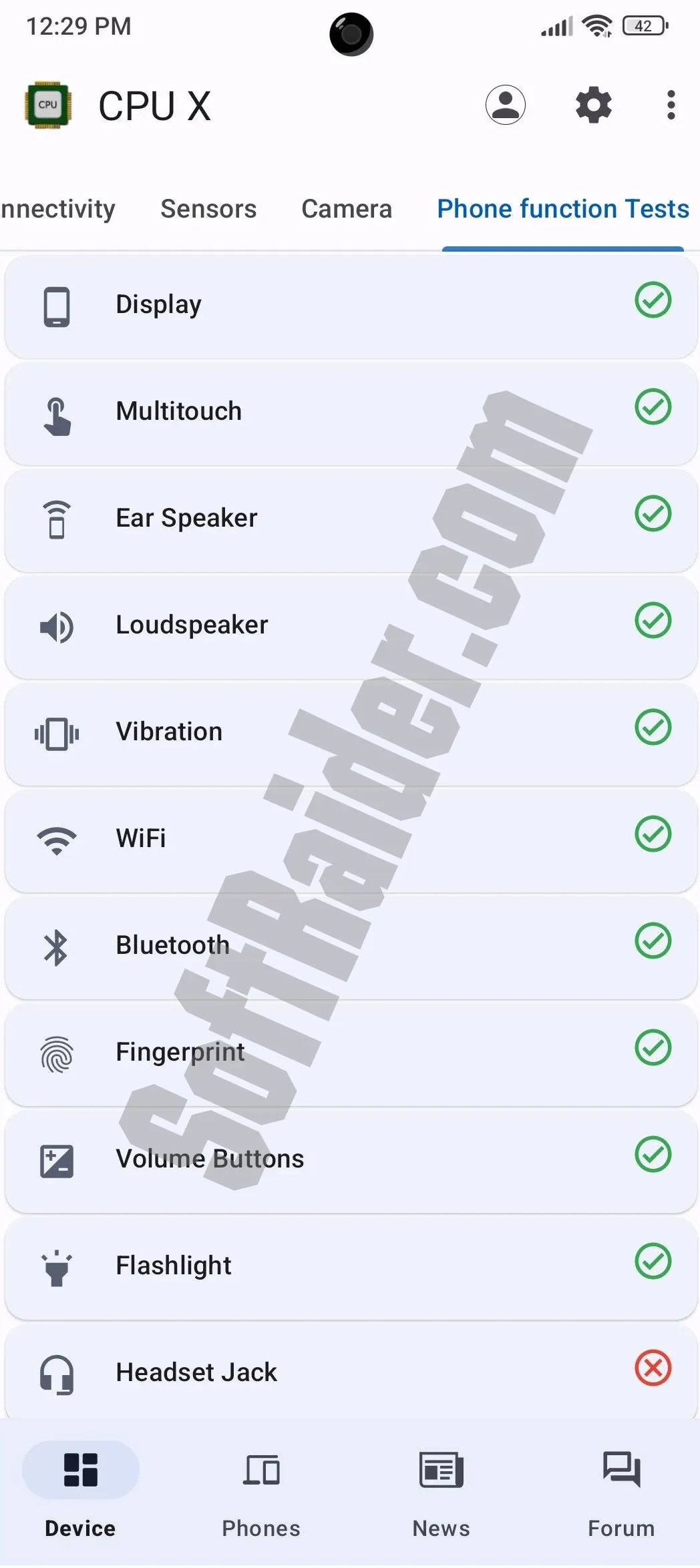The height and width of the screenshot is (1568, 700).
Task: Open the overflow menu
Action: coord(671,105)
